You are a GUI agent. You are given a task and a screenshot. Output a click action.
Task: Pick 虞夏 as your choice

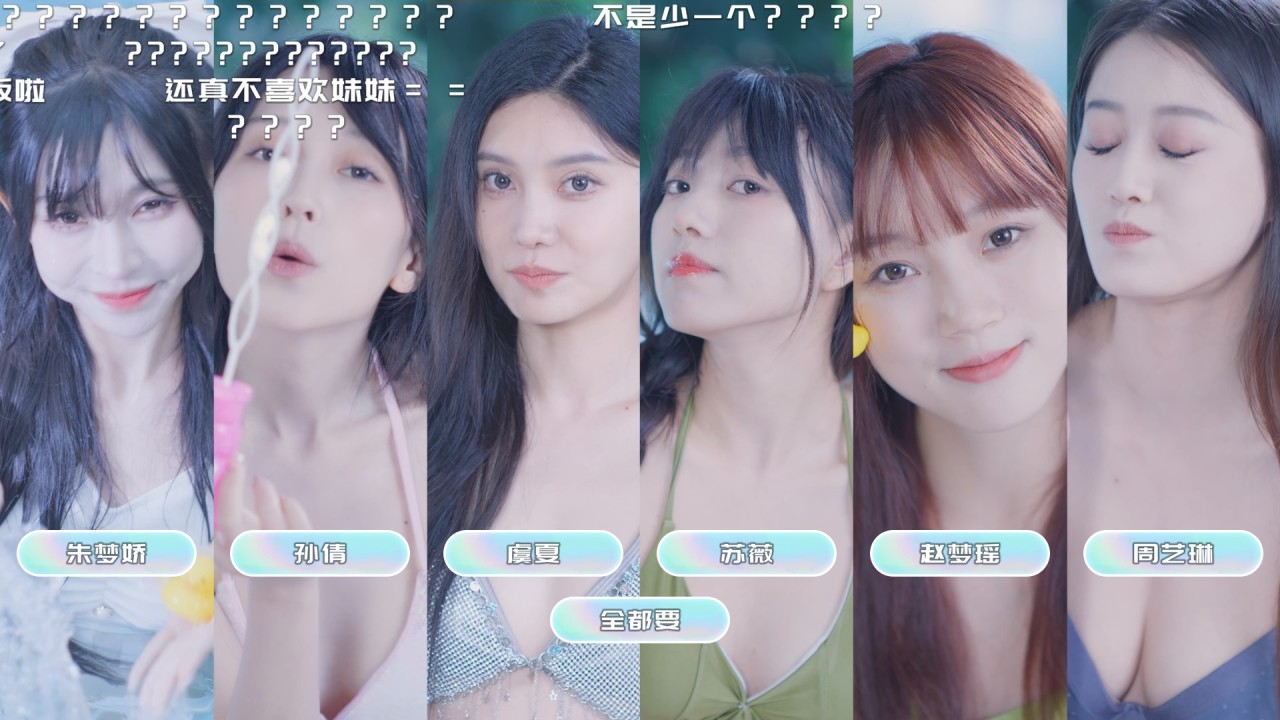tap(533, 553)
